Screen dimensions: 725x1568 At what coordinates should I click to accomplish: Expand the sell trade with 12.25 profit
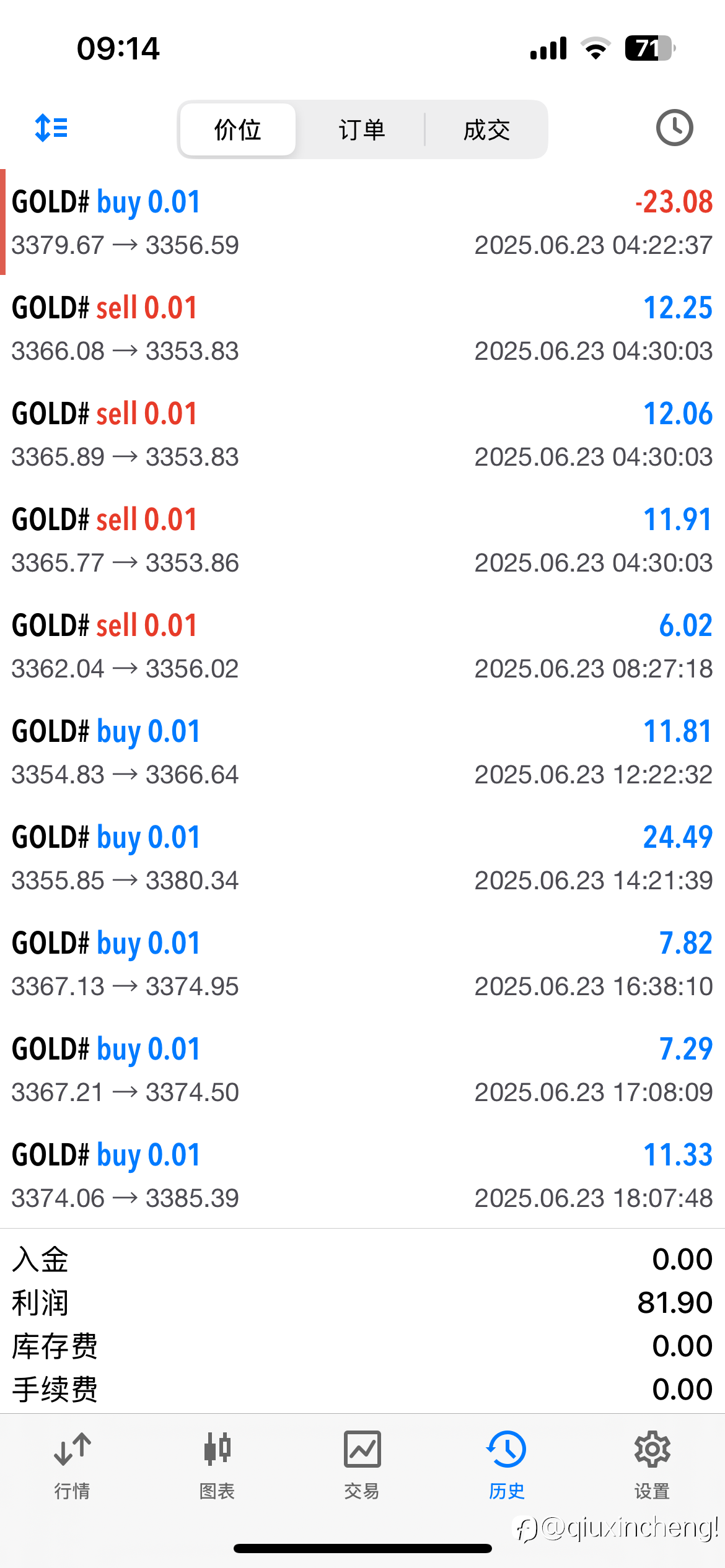(x=362, y=328)
